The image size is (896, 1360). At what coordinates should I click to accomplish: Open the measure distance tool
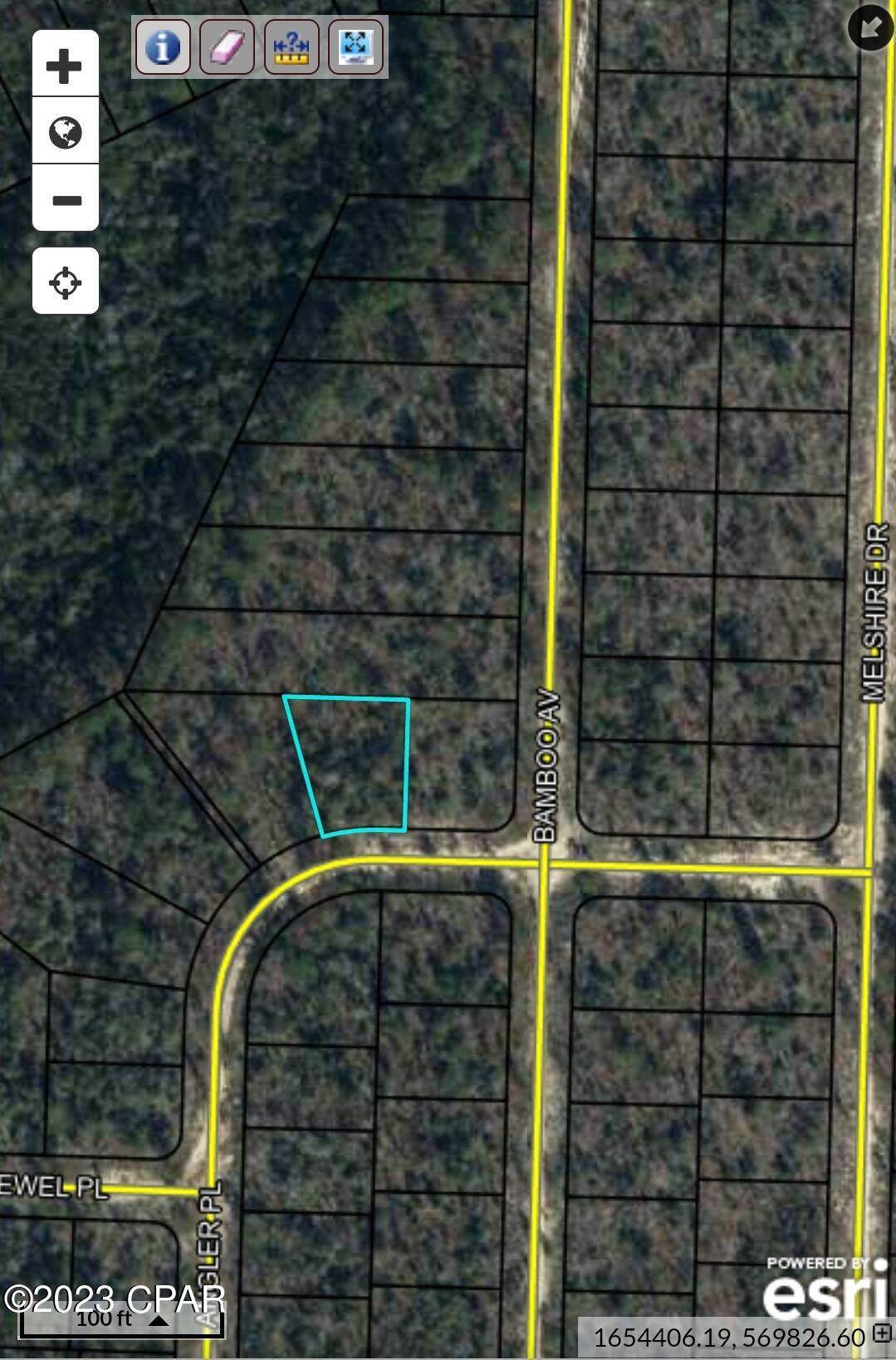(291, 46)
